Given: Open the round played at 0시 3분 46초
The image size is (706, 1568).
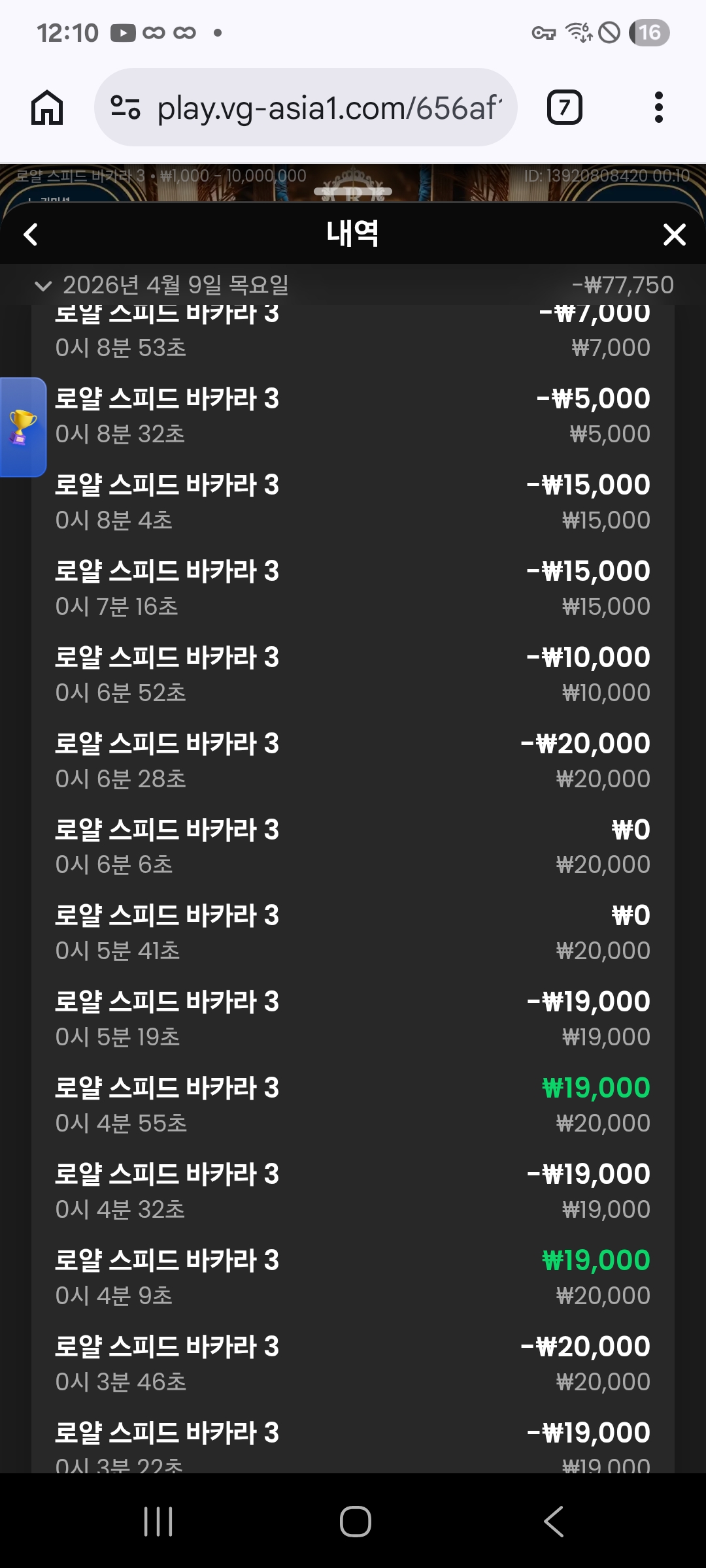Looking at the screenshot, I should click(x=353, y=1364).
